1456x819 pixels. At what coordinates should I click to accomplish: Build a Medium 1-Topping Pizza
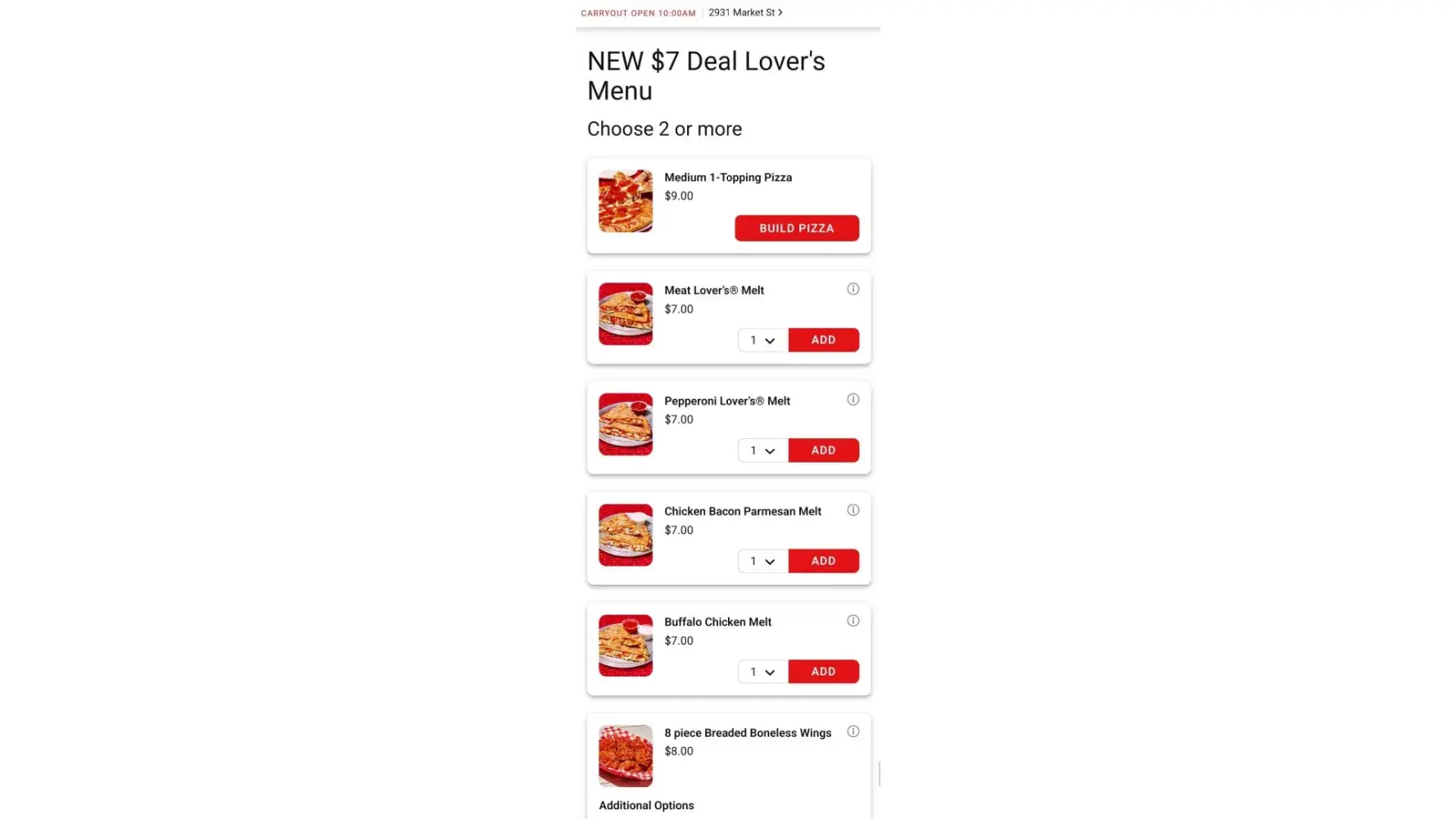(796, 228)
